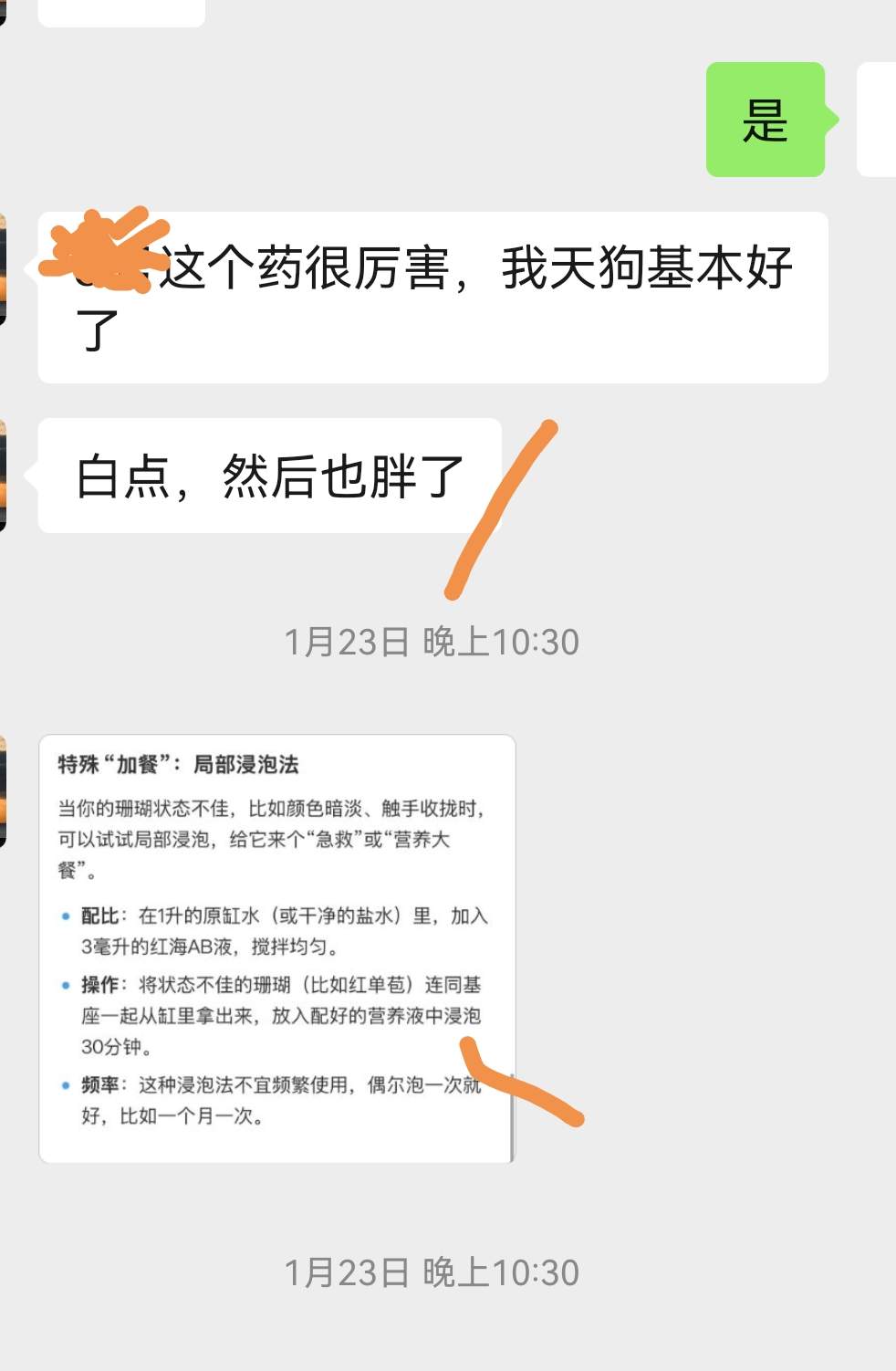Screen dimensions: 896x1371
Task: Open the shared 局部浸泡法 image message
Action: [x=277, y=947]
